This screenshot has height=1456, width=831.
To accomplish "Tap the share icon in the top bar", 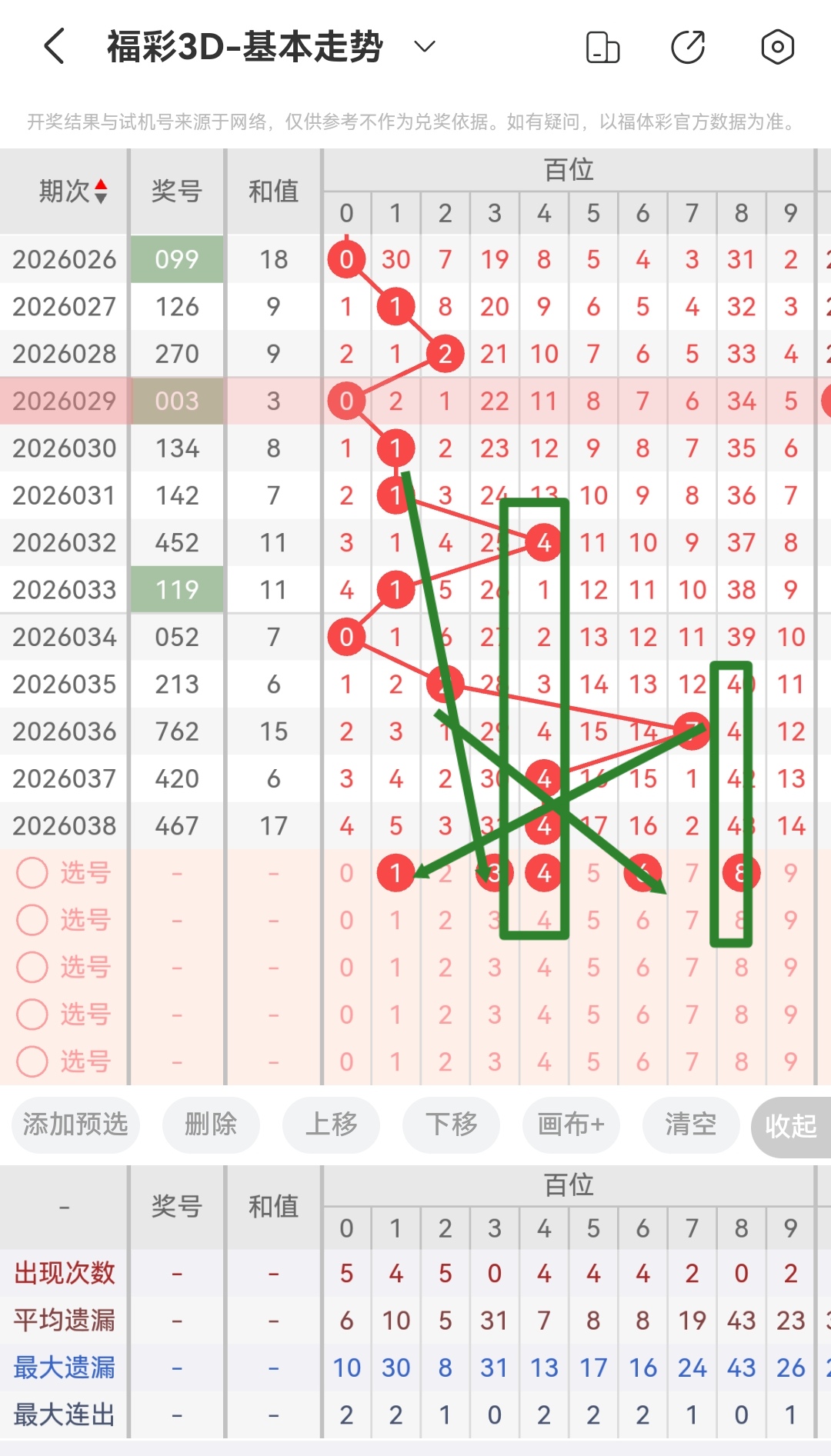I will pos(689,46).
